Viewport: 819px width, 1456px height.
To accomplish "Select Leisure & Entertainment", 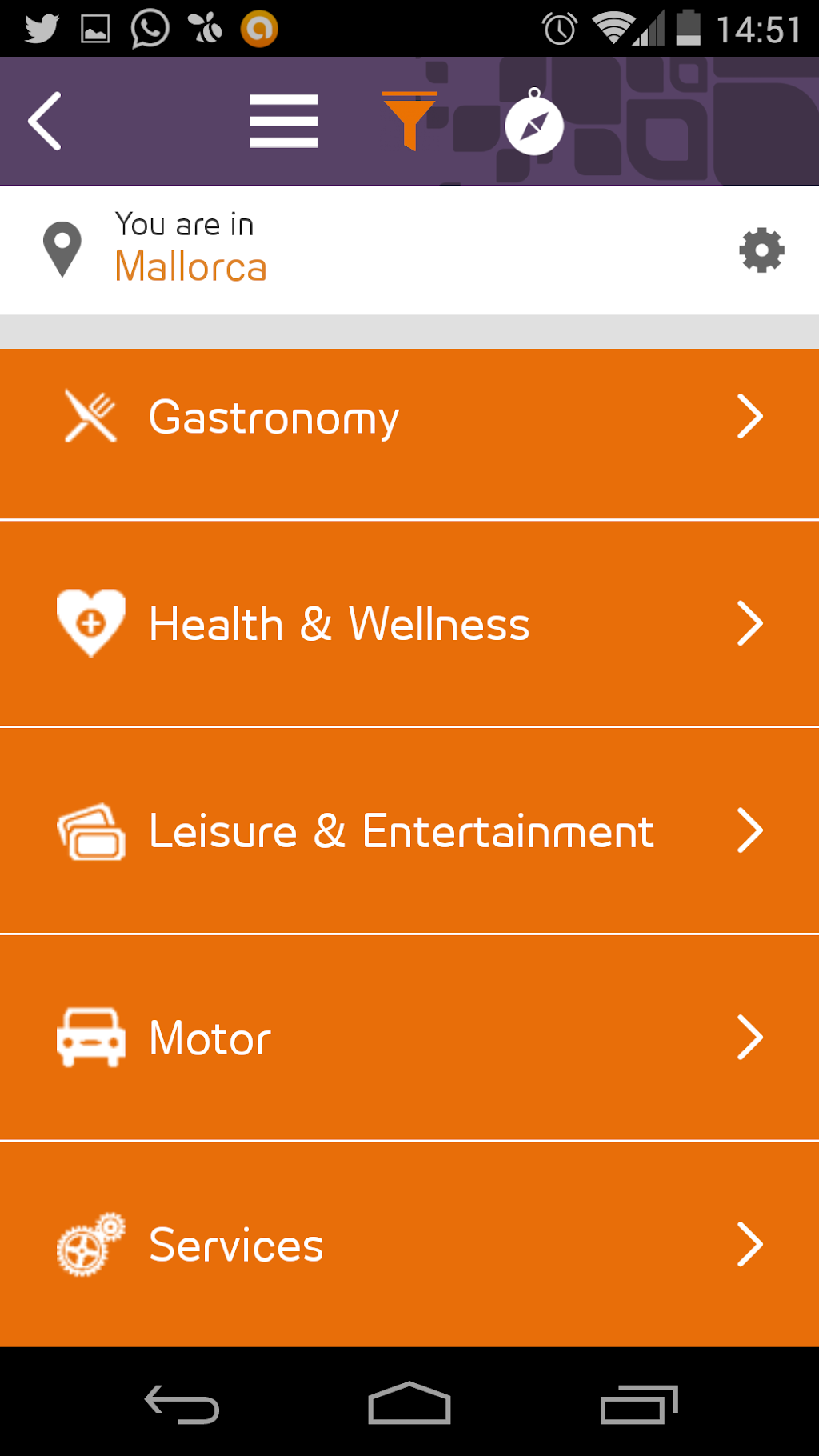I will click(x=409, y=830).
